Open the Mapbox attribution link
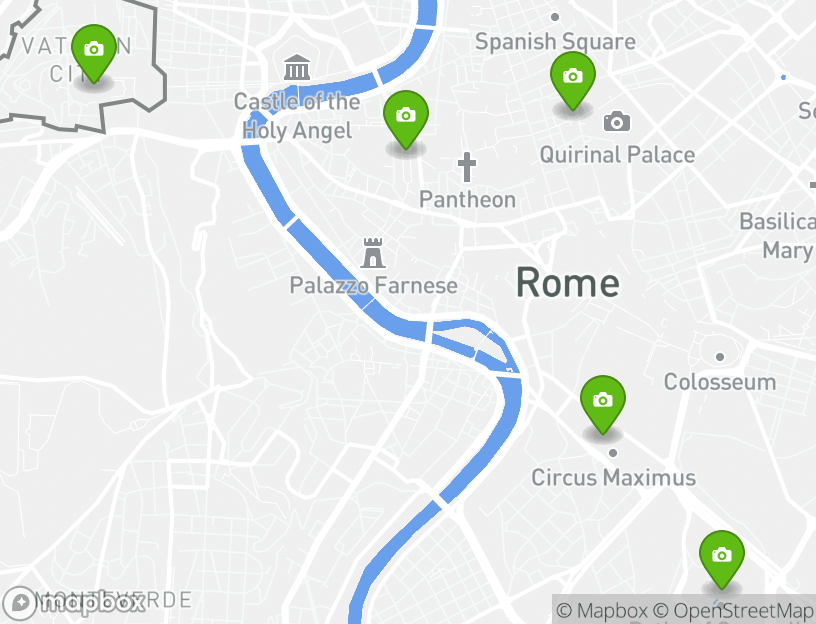The width and height of the screenshot is (816, 624). 603,610
